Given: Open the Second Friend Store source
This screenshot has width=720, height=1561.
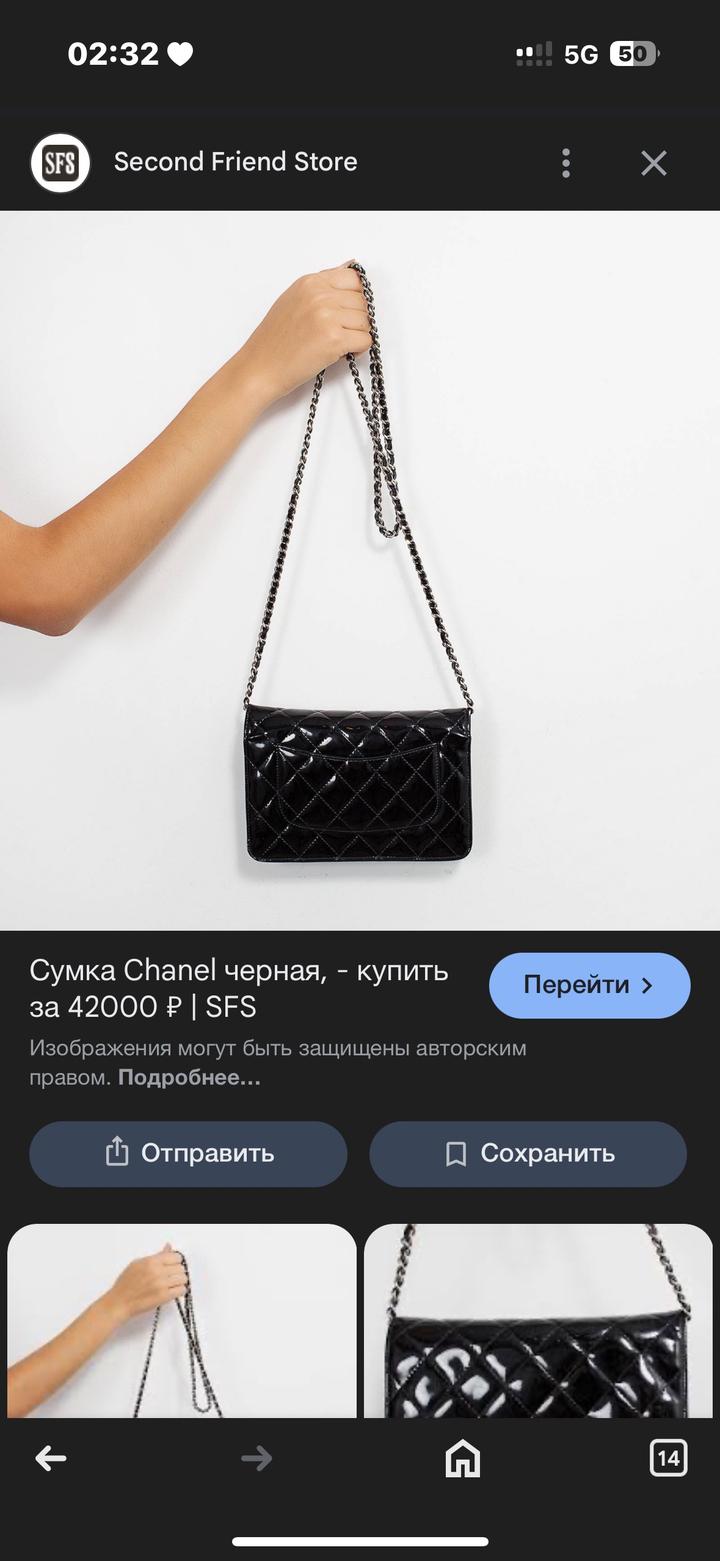Looking at the screenshot, I should [234, 162].
